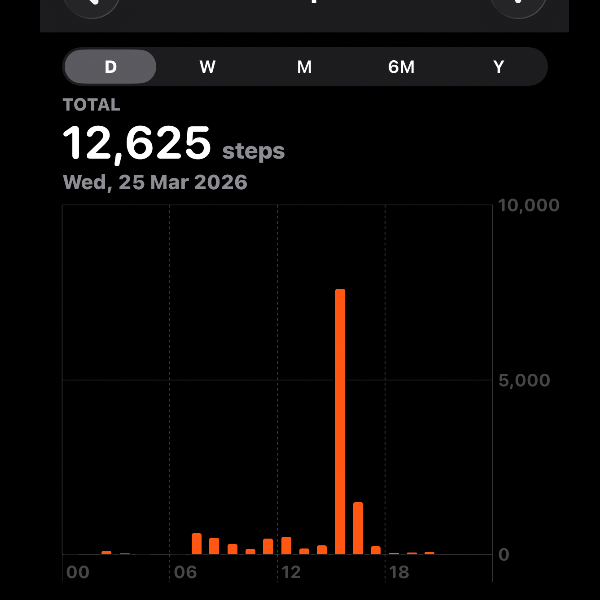The height and width of the screenshot is (600, 600).
Task: Switch to the W weekly view
Action: pyautogui.click(x=207, y=67)
